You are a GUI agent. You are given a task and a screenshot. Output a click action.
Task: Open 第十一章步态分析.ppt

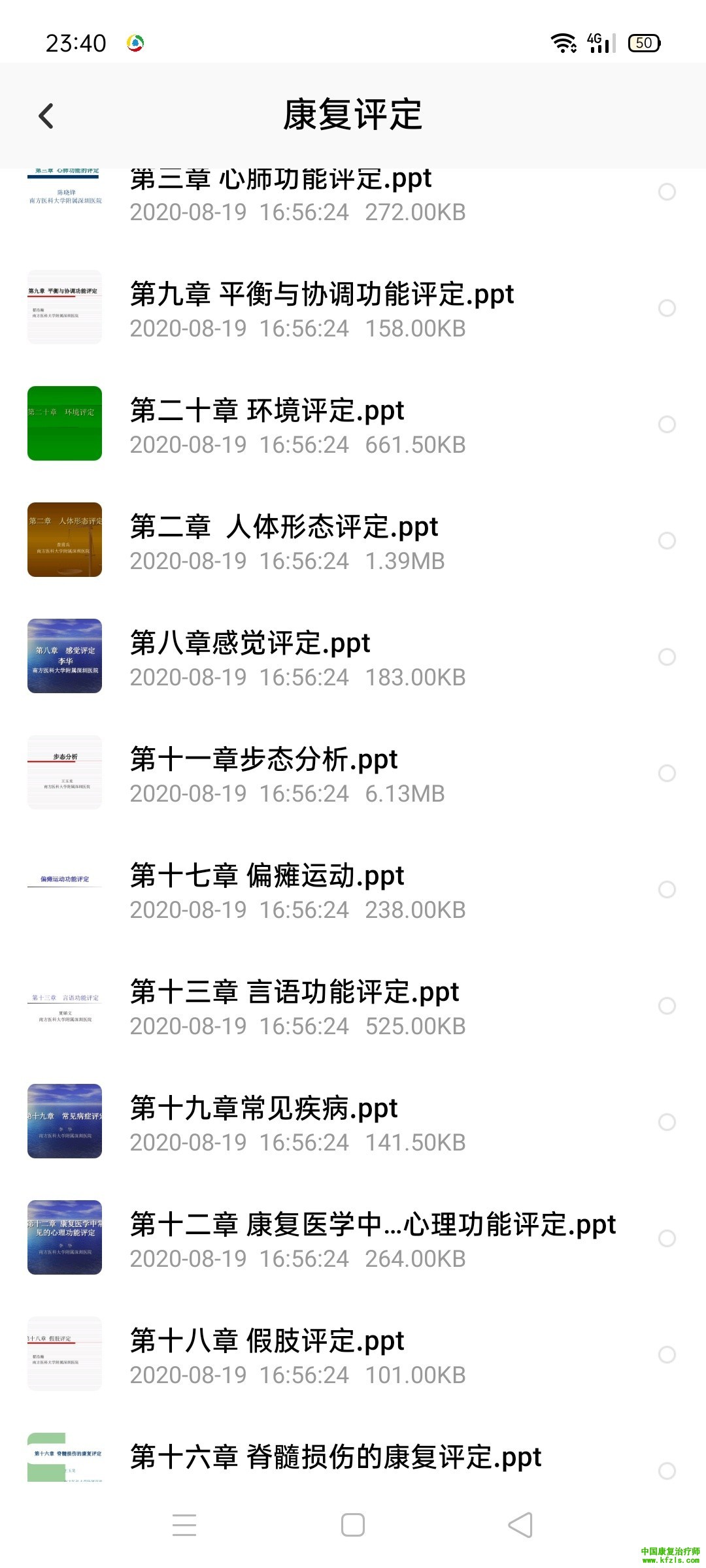pos(263,760)
